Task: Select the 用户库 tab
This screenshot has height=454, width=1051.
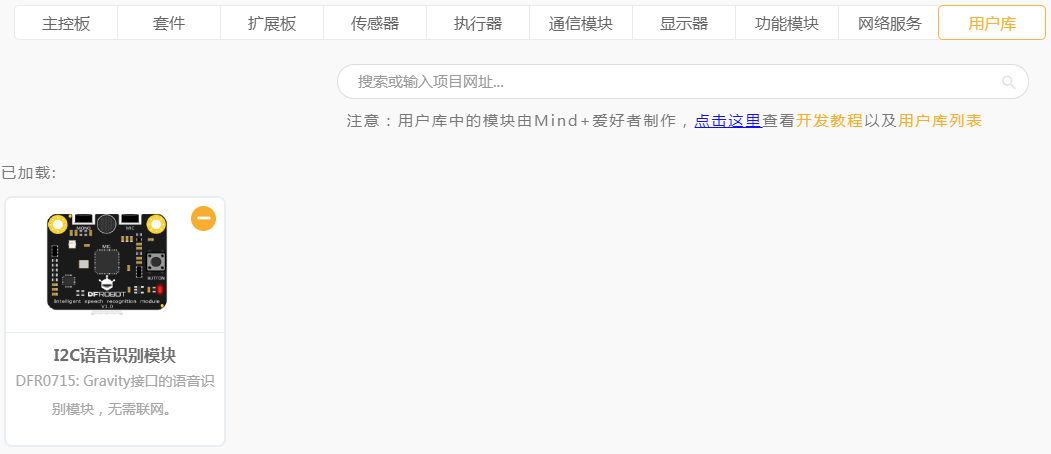Action: click(992, 23)
